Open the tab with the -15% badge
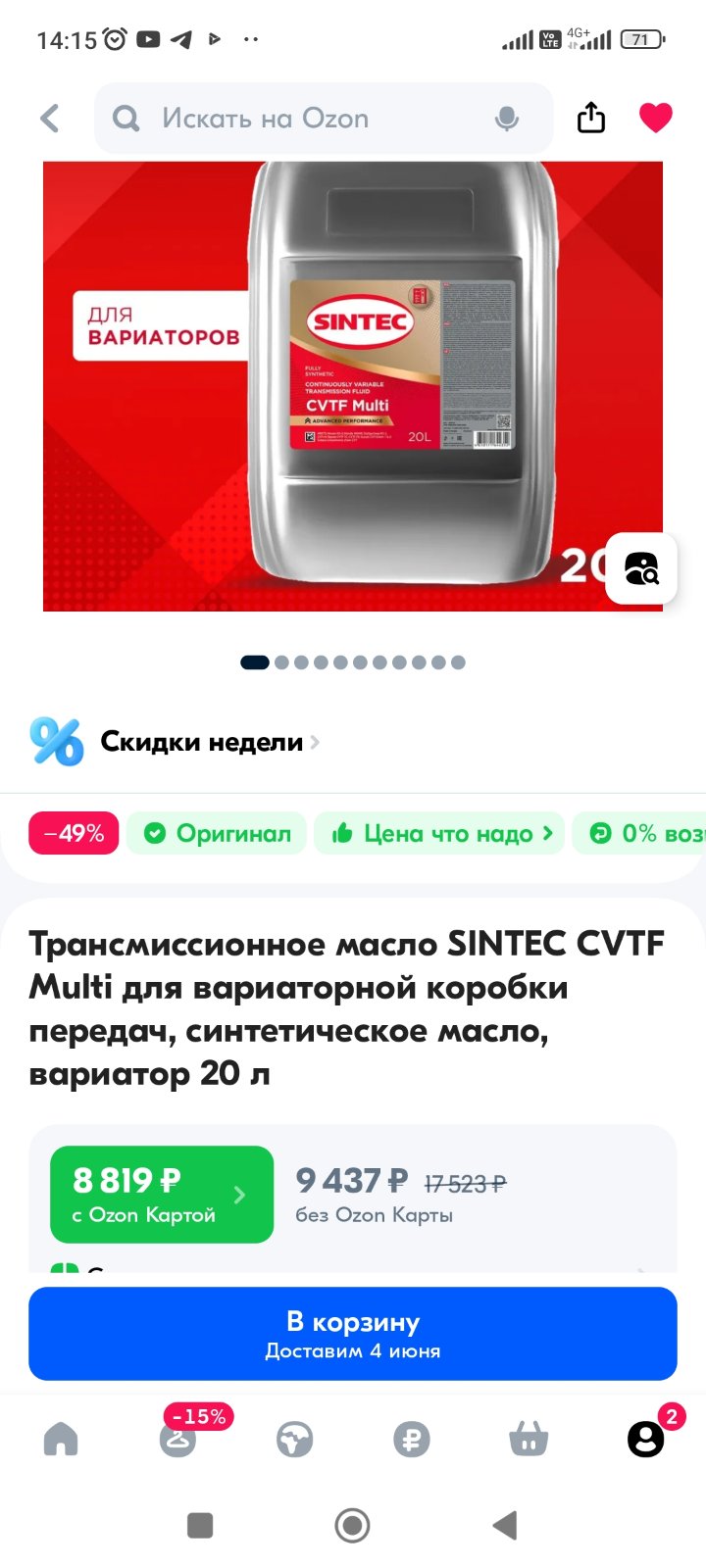Screen dimensions: 706x1568 point(177,1439)
